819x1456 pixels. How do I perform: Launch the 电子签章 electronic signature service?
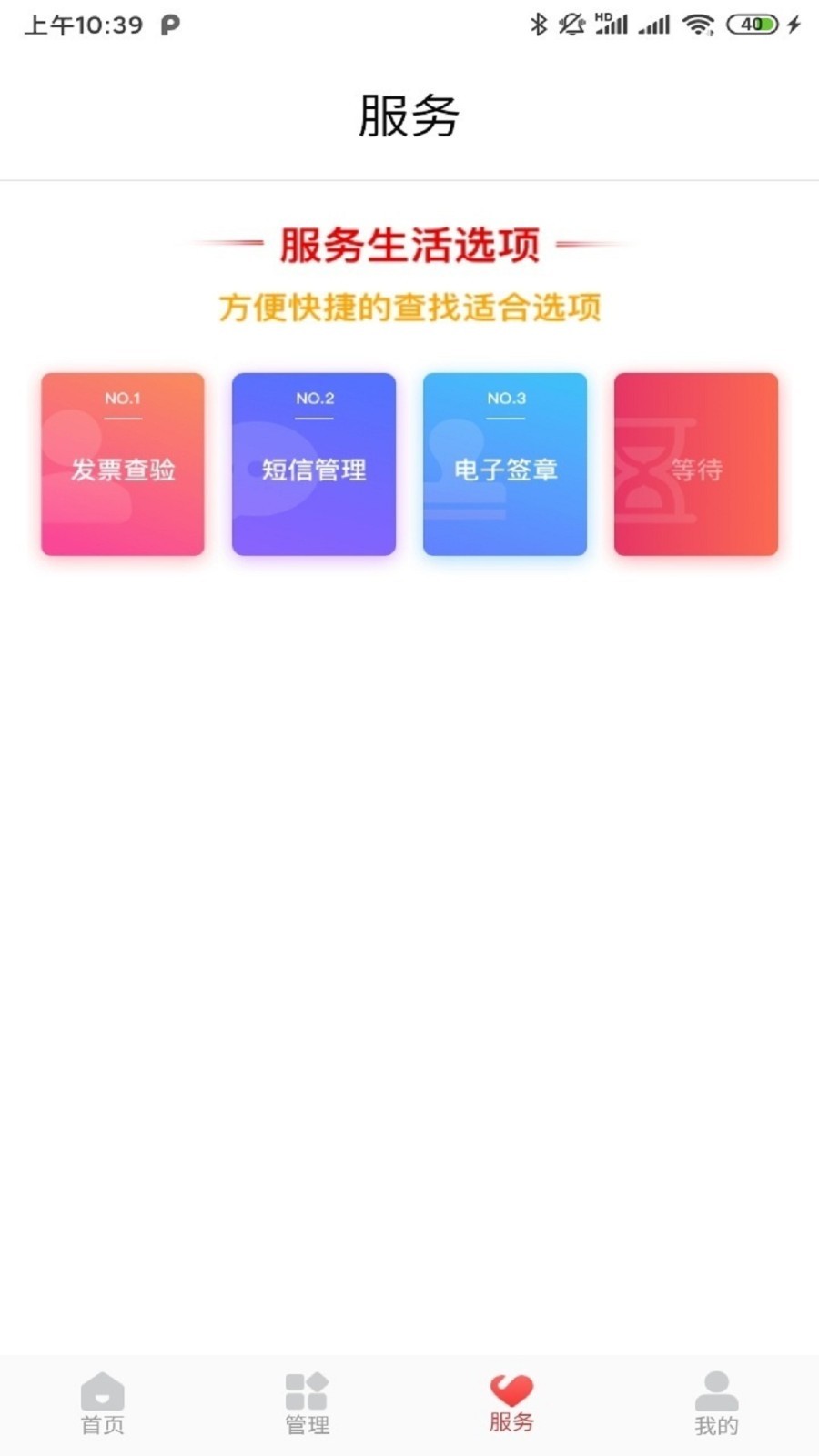(x=505, y=464)
